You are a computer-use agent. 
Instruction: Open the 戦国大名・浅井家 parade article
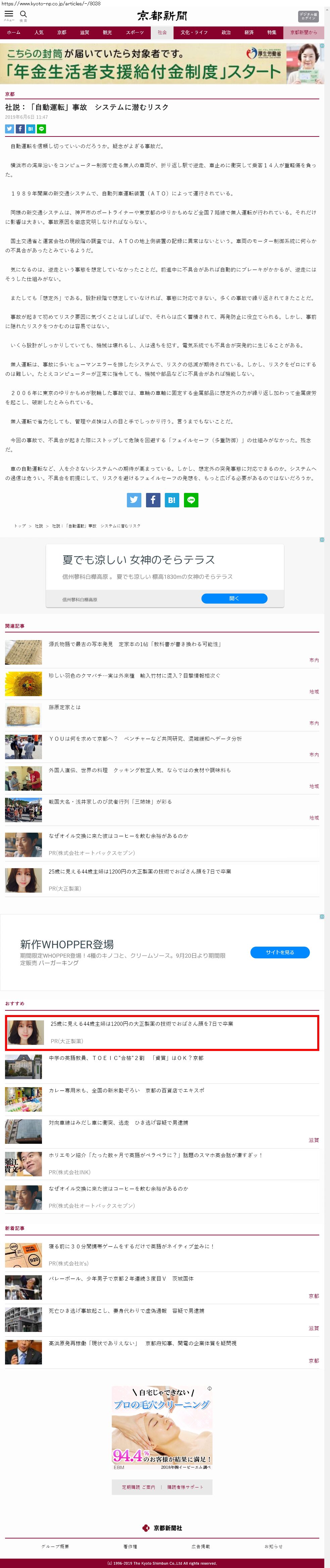point(110,802)
